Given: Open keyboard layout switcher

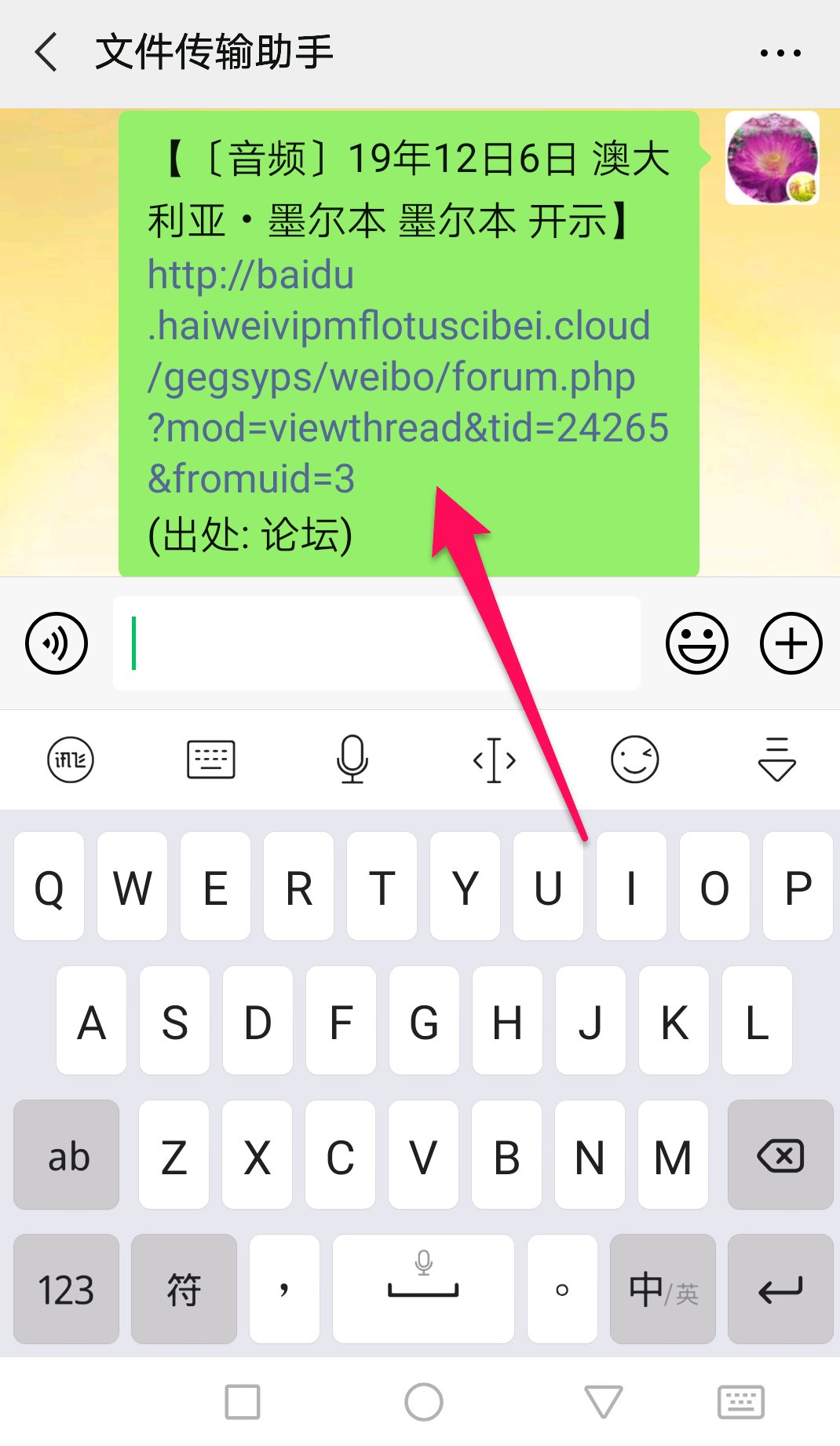Looking at the screenshot, I should point(210,760).
